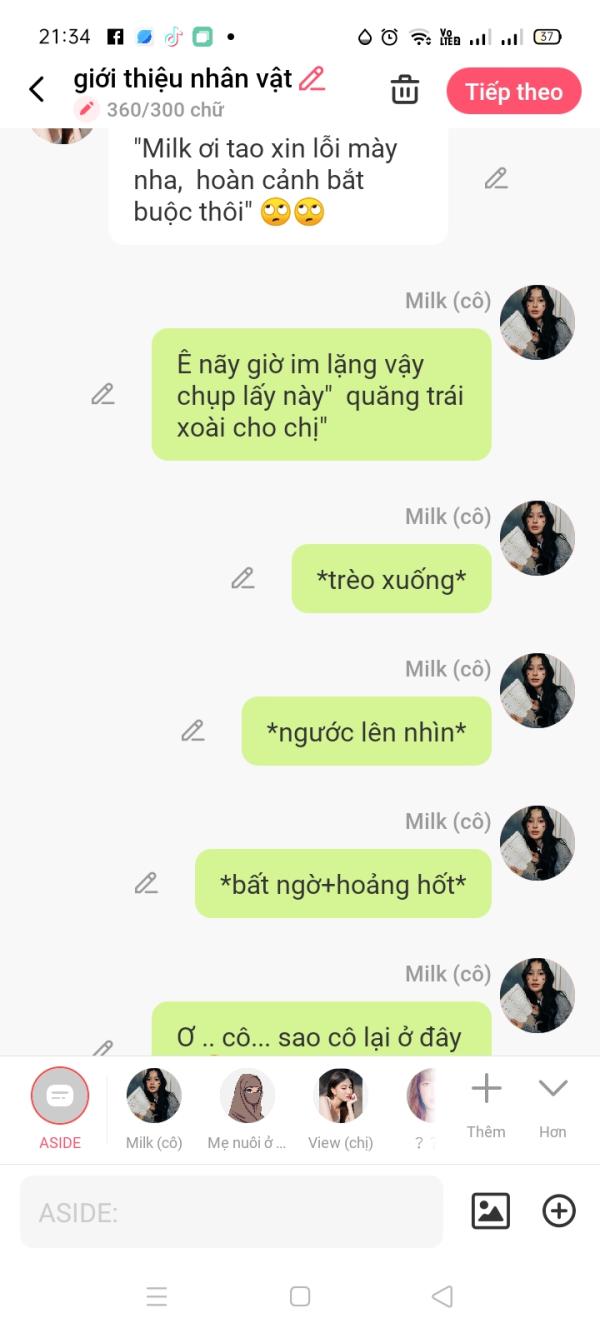This screenshot has height=1333, width=600.
Task: Insert an image using the picture icon
Action: pyautogui.click(x=491, y=1211)
